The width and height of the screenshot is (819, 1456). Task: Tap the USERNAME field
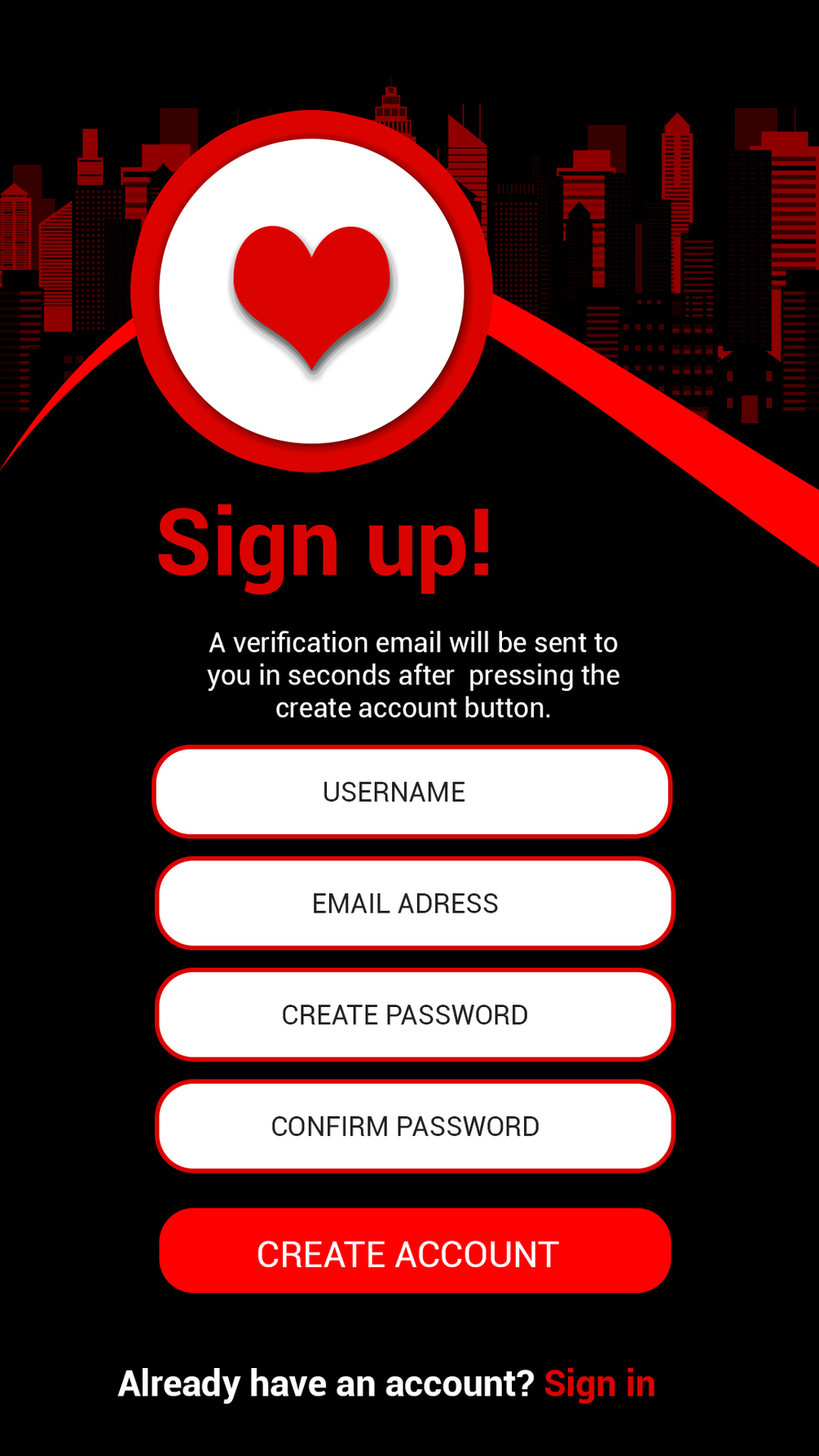[x=412, y=792]
